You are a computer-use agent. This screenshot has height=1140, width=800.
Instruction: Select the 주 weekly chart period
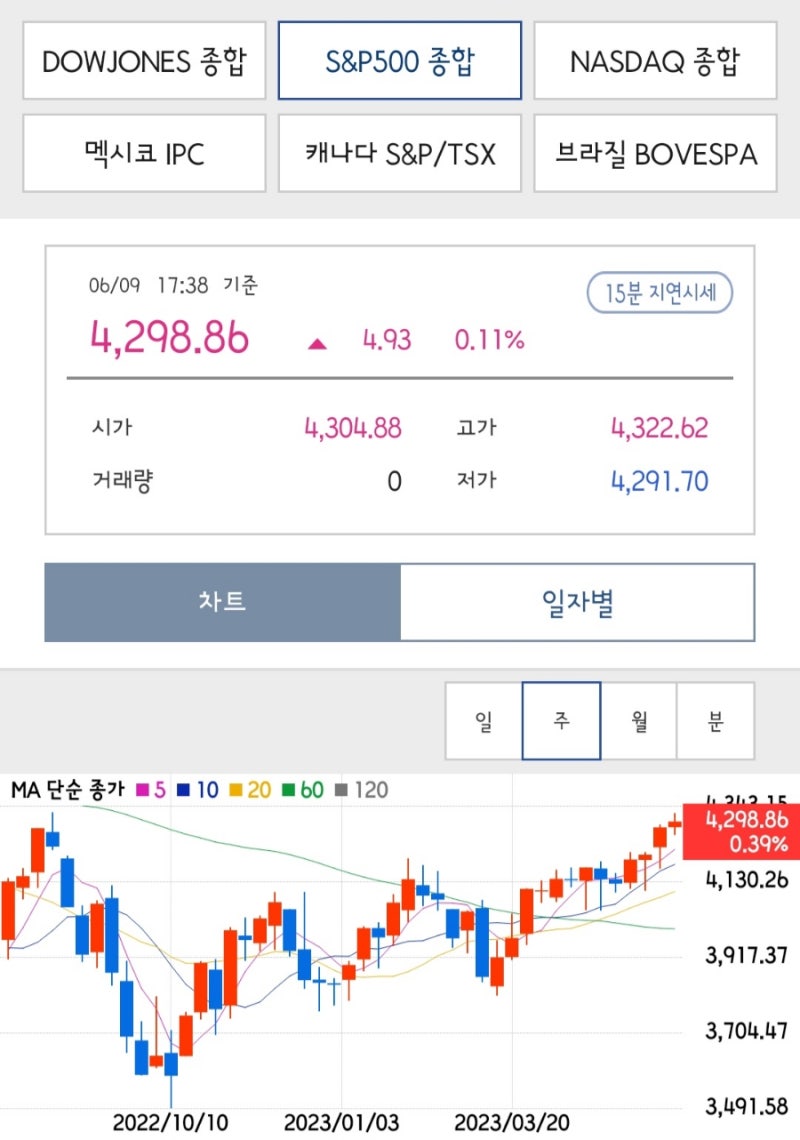pyautogui.click(x=561, y=720)
